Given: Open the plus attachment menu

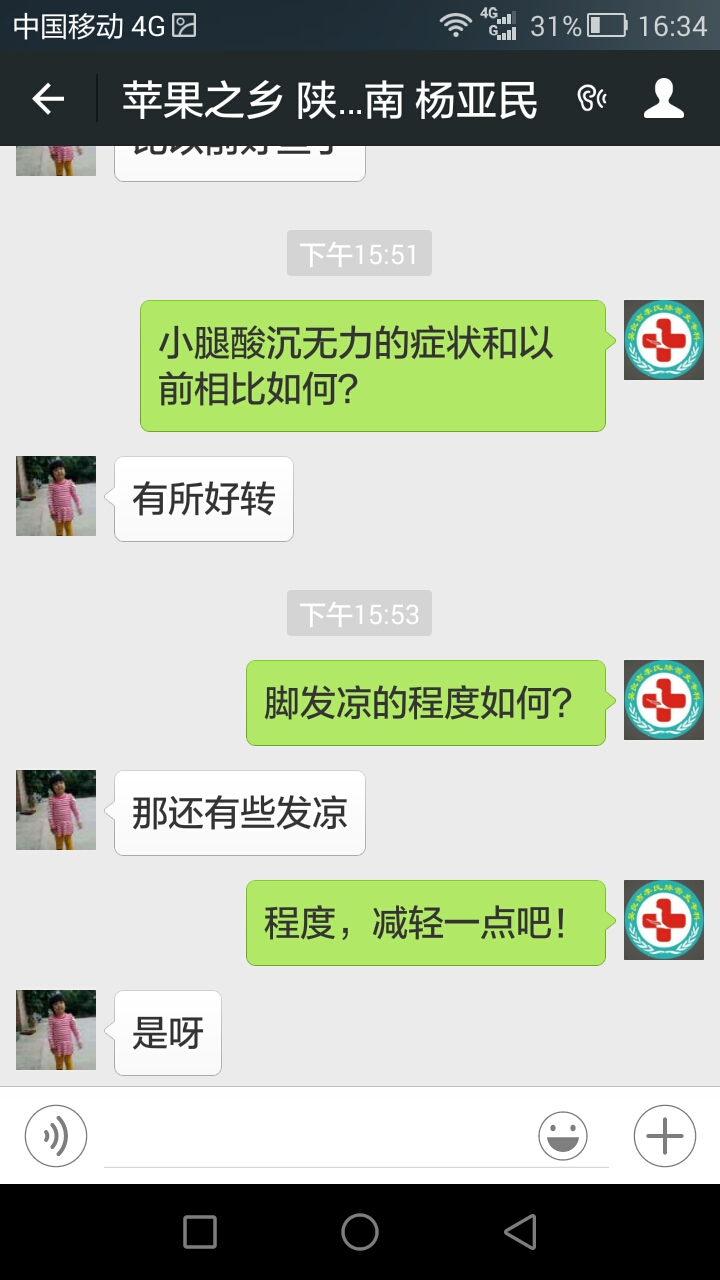Looking at the screenshot, I should coord(665,1136).
